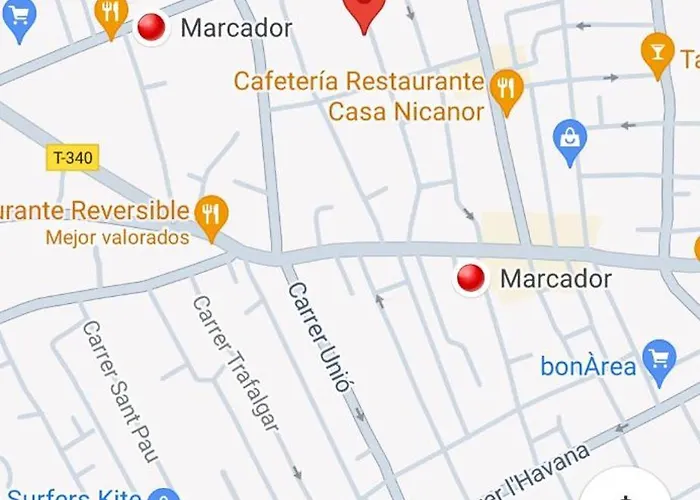Tap the Marcador marker nearest bonÀrea

point(470,279)
